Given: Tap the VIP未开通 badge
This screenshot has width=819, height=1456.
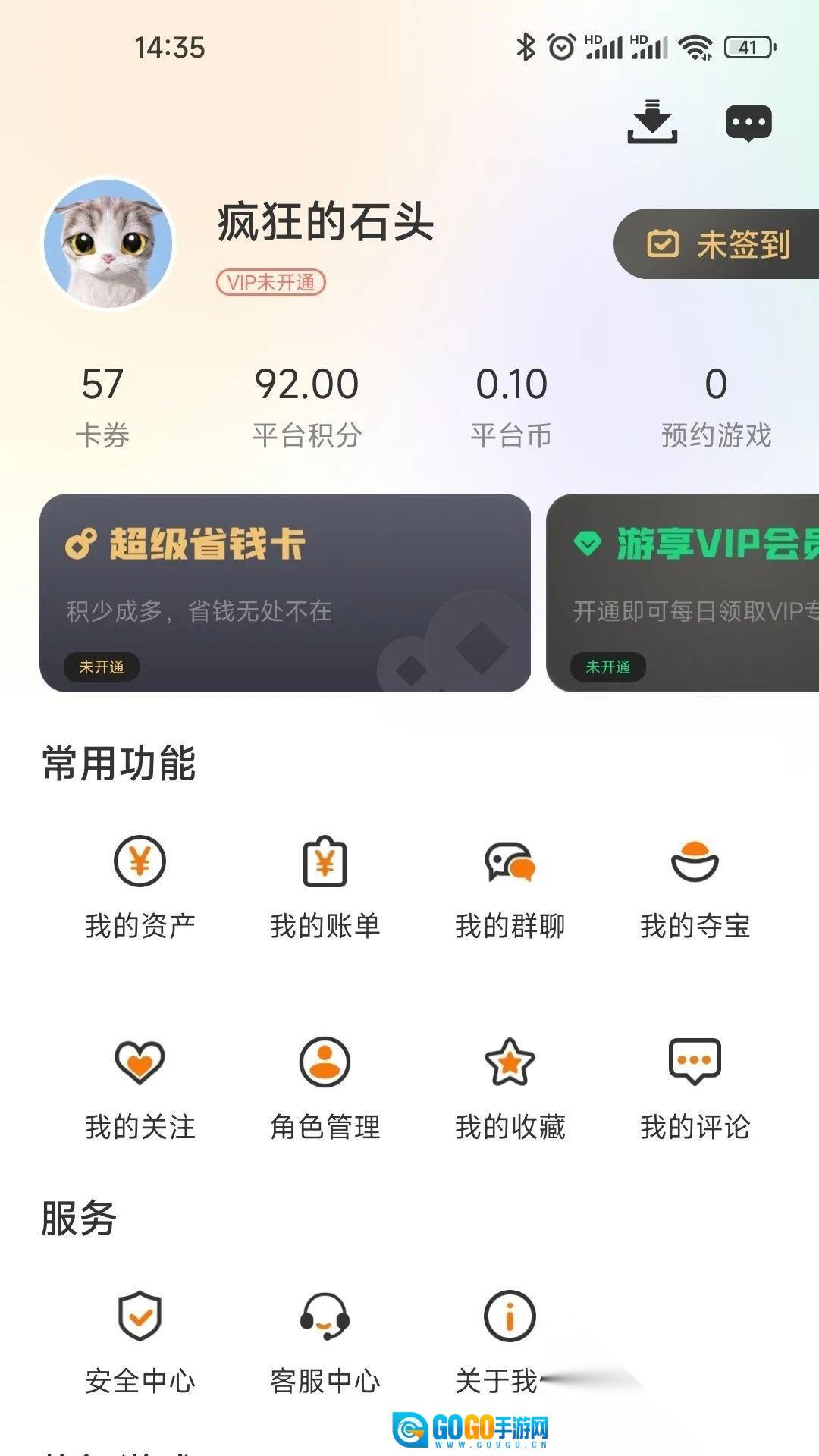Looking at the screenshot, I should point(271,282).
